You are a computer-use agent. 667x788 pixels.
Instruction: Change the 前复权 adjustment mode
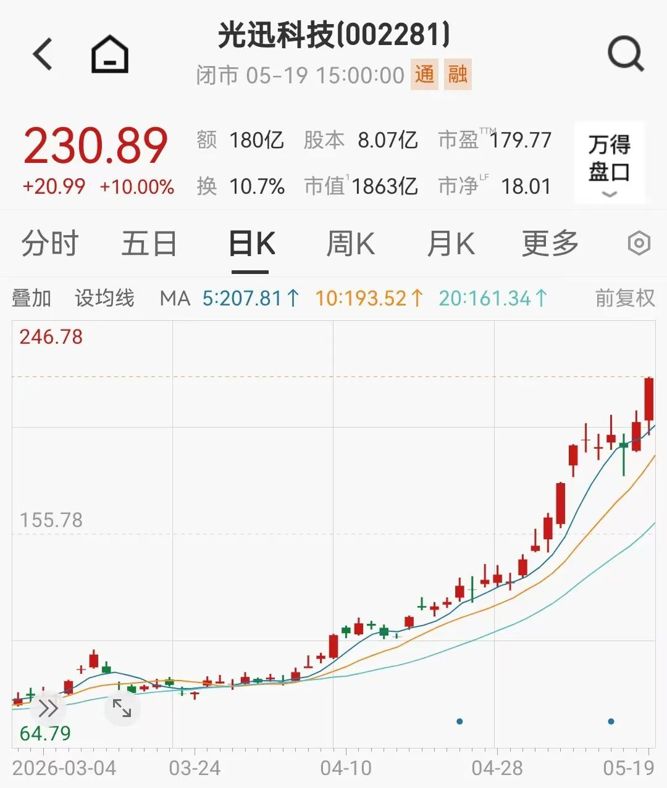coord(625,299)
